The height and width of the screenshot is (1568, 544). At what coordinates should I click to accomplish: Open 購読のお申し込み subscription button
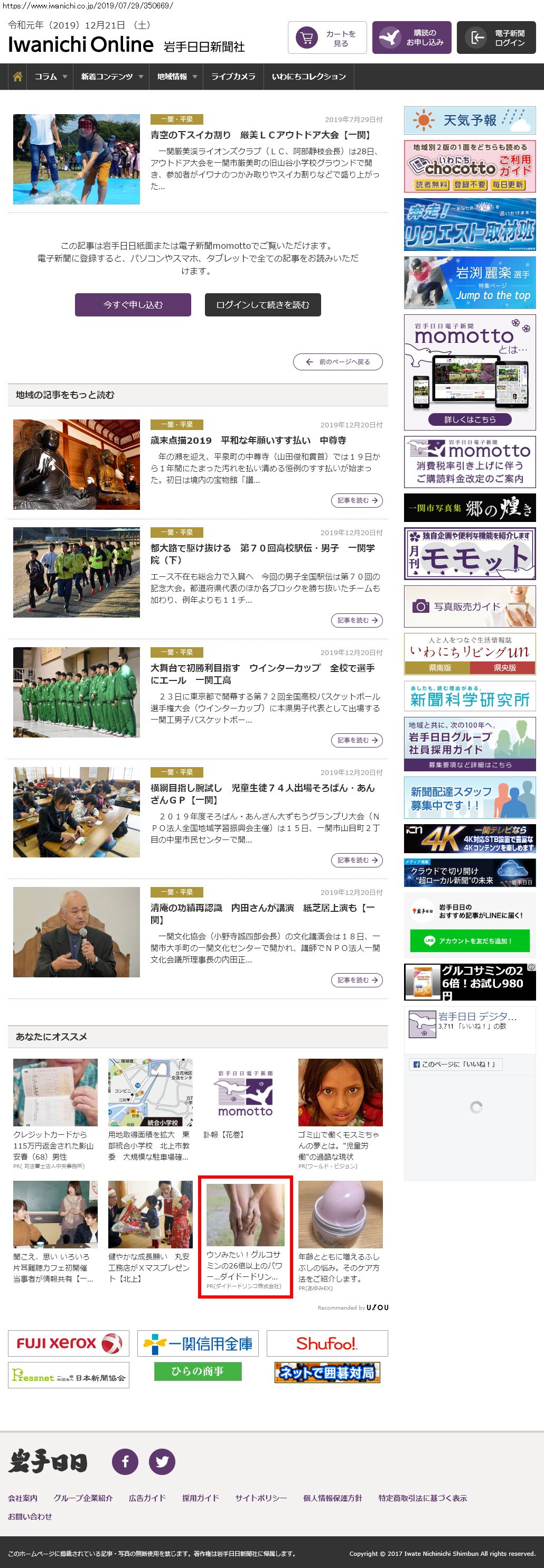coord(411,39)
